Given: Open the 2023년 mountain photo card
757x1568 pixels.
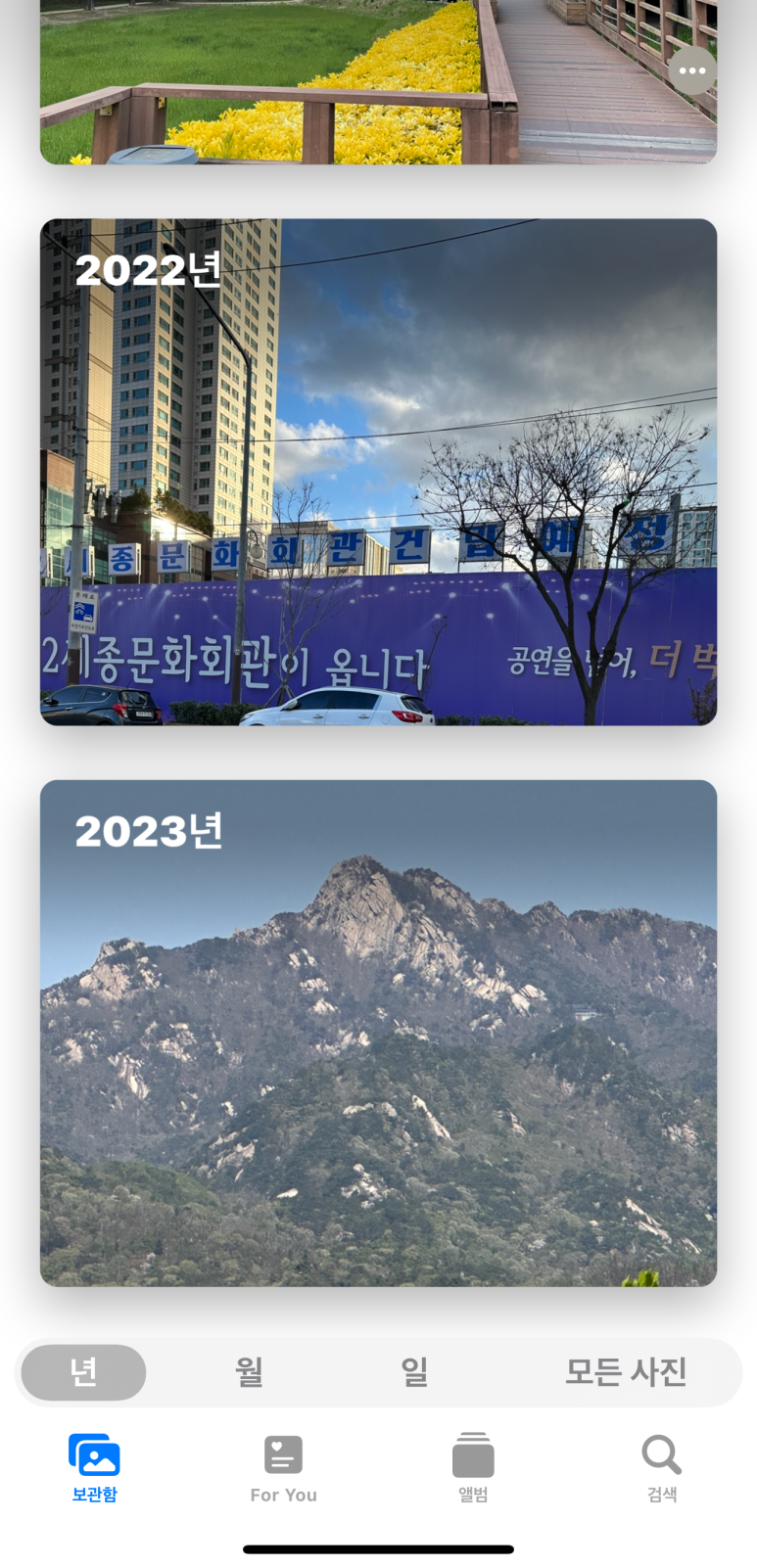Looking at the screenshot, I should (378, 1033).
